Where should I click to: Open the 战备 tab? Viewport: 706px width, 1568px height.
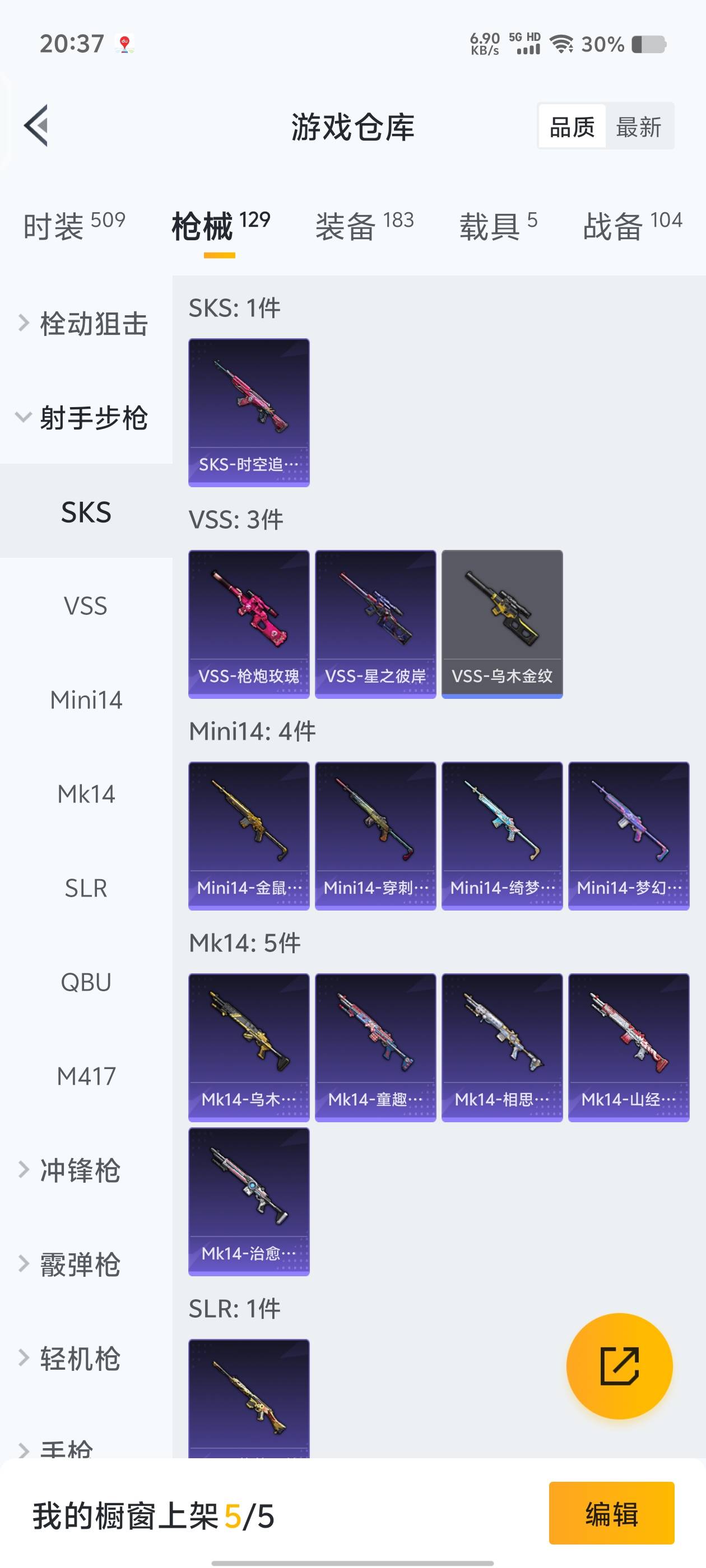(631, 226)
